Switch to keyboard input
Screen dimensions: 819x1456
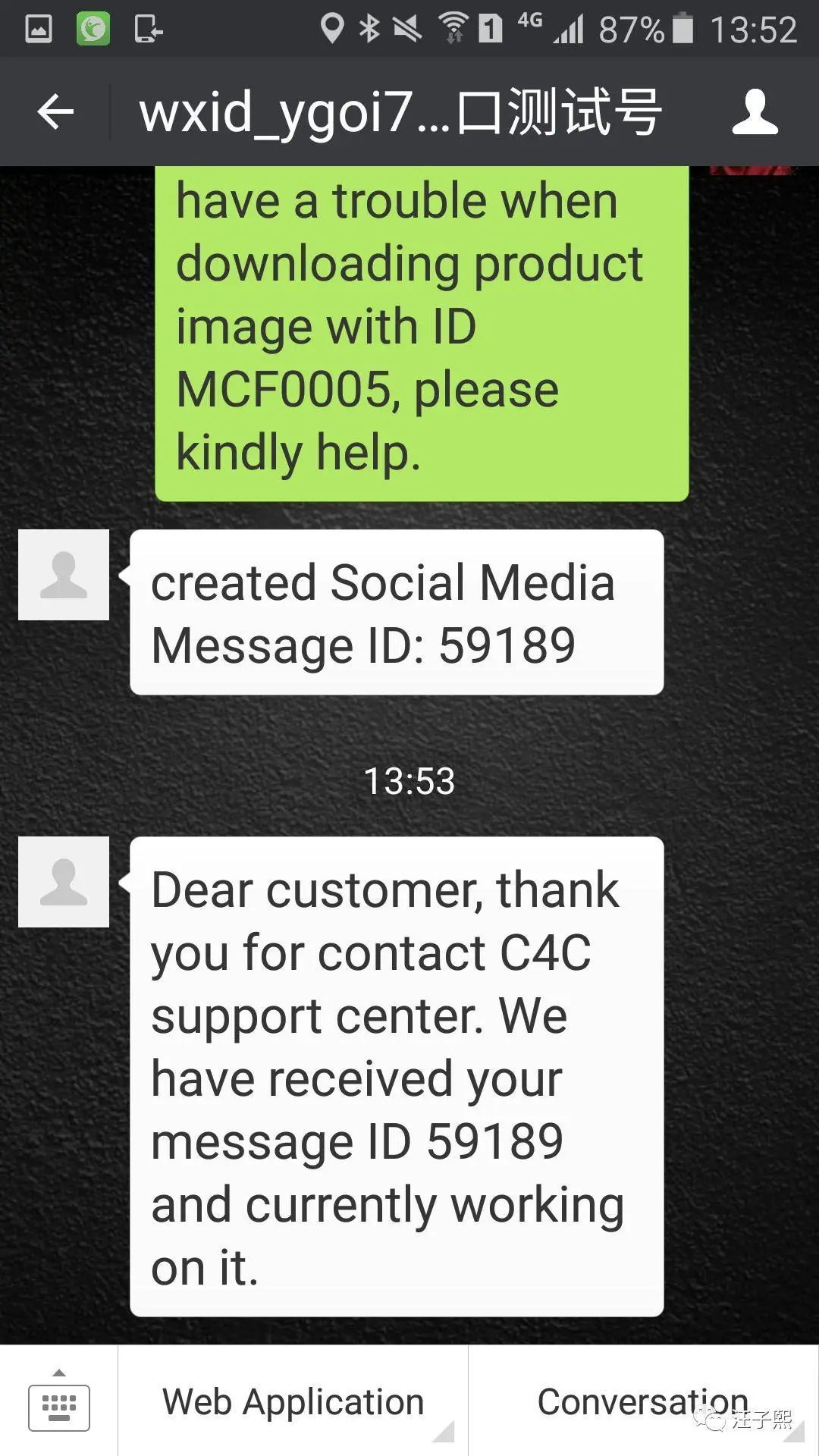click(x=58, y=1401)
